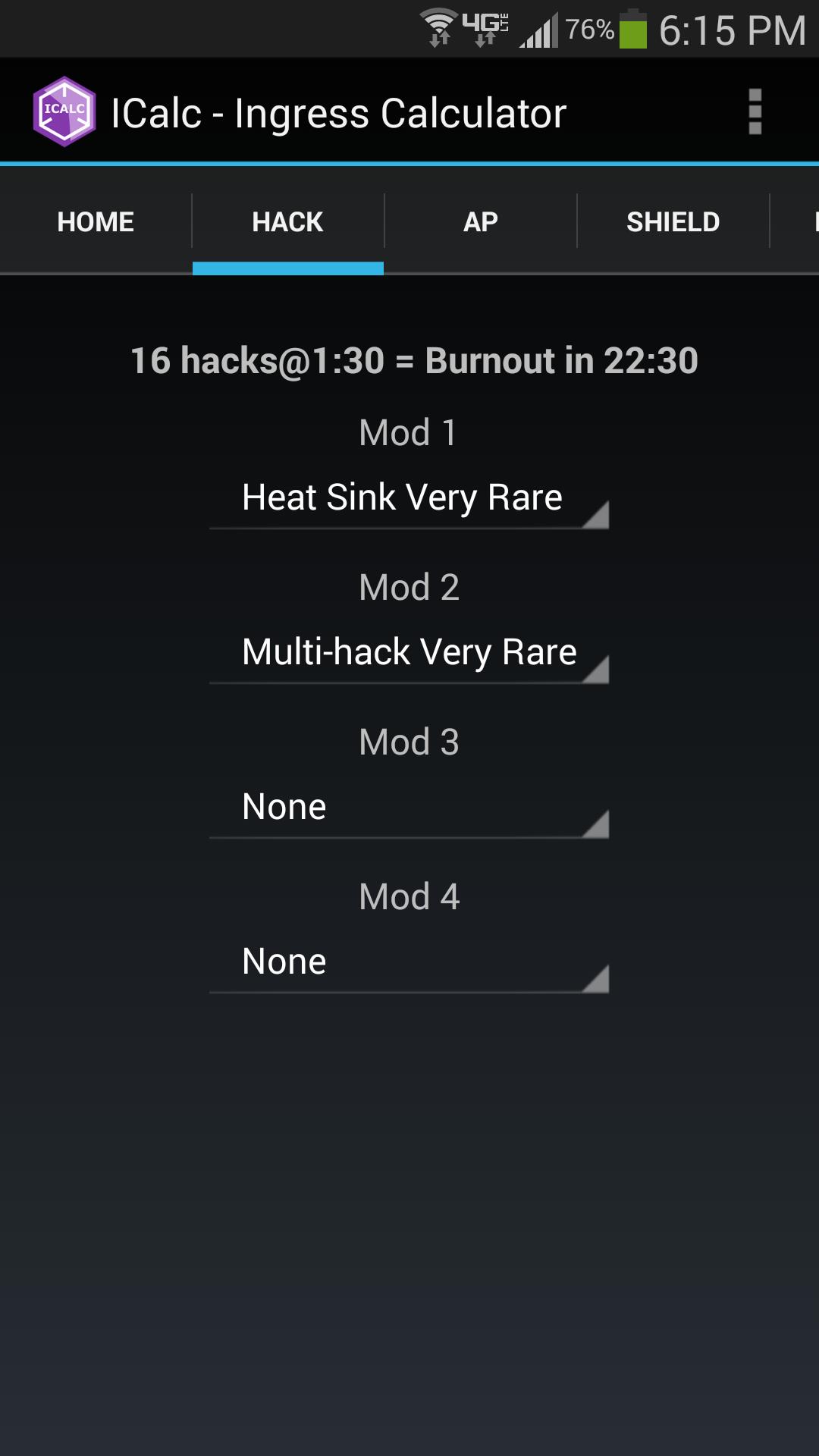Open the Mod 3 None dropdown
819x1456 pixels.
coord(409,807)
